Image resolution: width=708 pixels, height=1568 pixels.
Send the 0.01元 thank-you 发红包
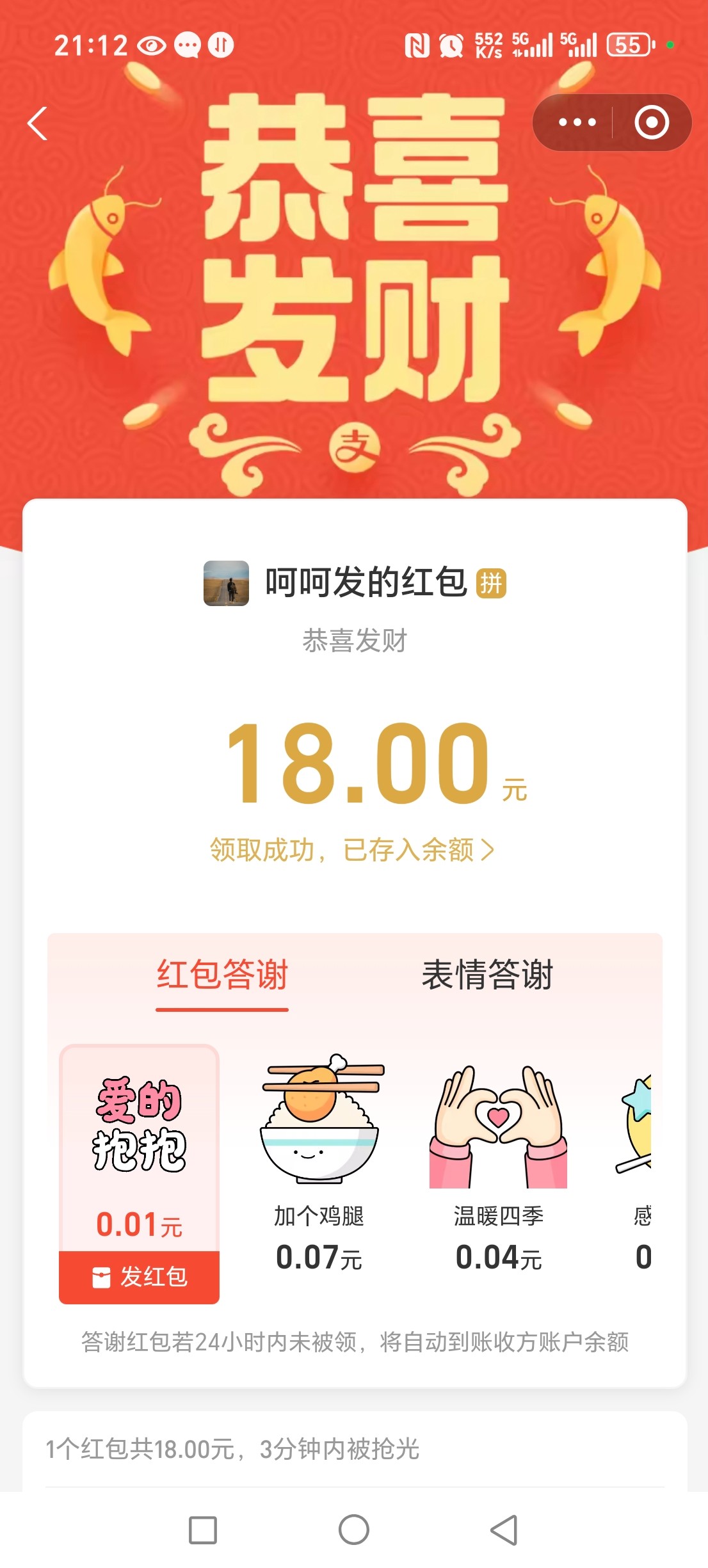pyautogui.click(x=139, y=1277)
